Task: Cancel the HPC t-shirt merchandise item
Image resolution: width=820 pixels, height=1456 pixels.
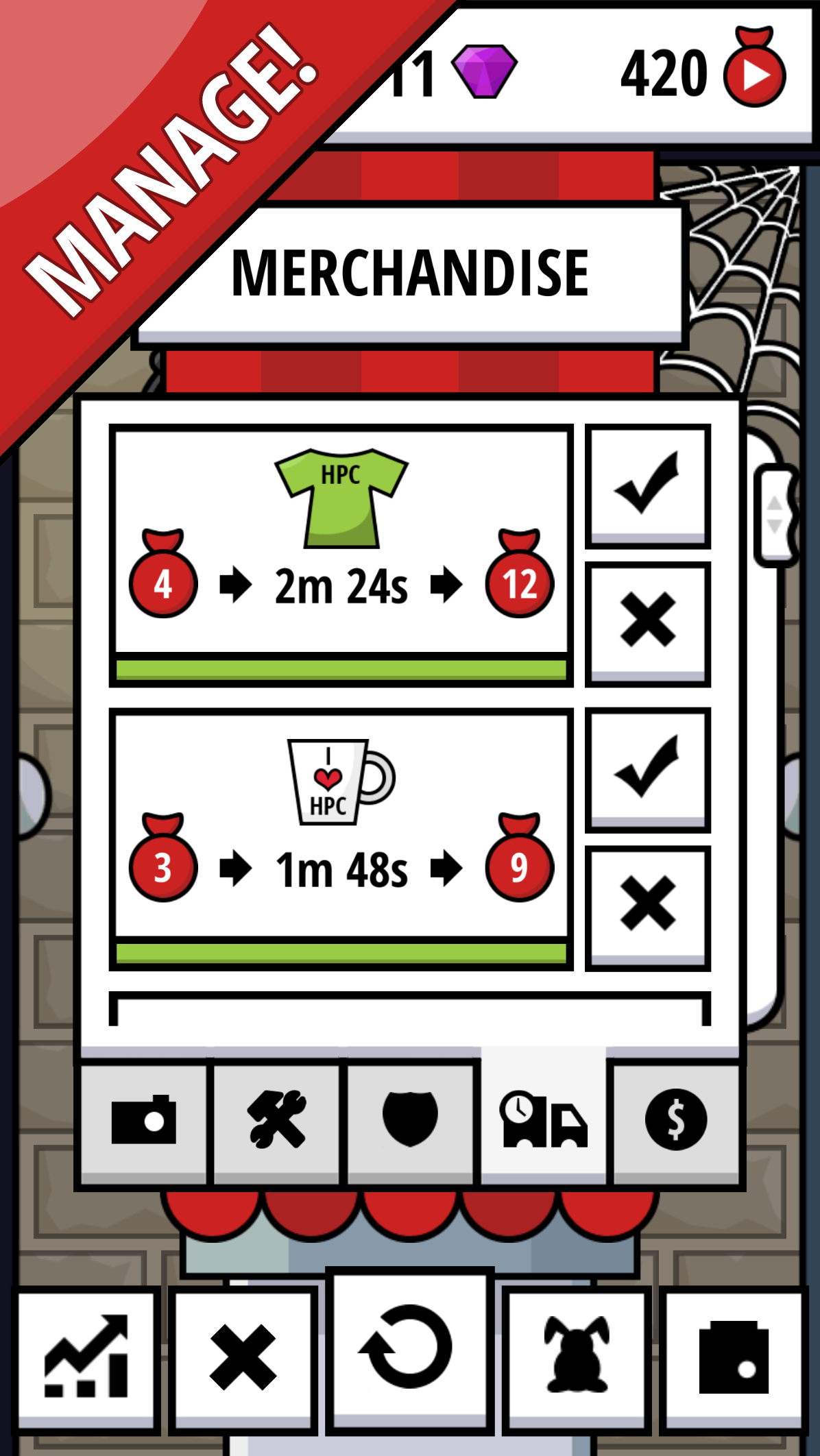Action: (647, 622)
